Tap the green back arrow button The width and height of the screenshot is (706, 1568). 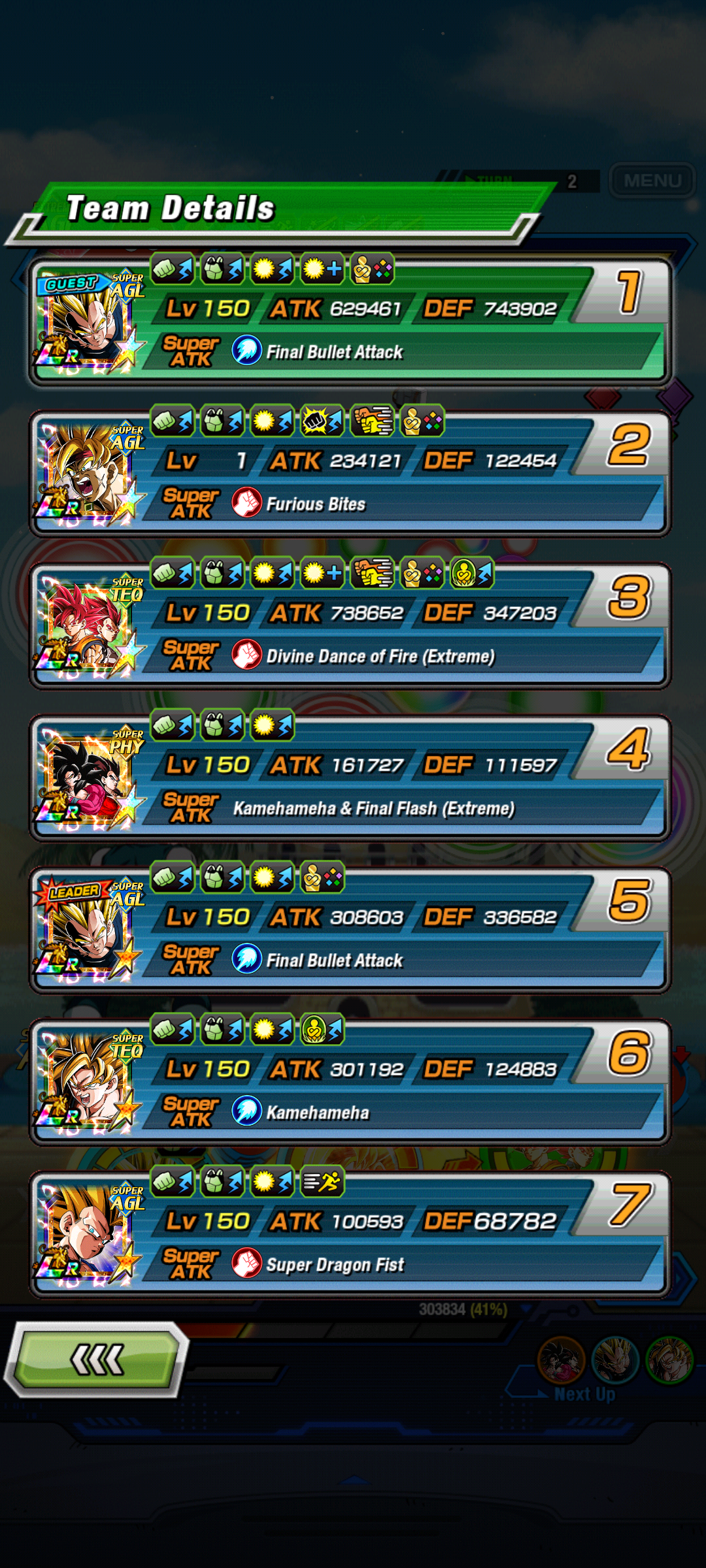pyautogui.click(x=97, y=1360)
